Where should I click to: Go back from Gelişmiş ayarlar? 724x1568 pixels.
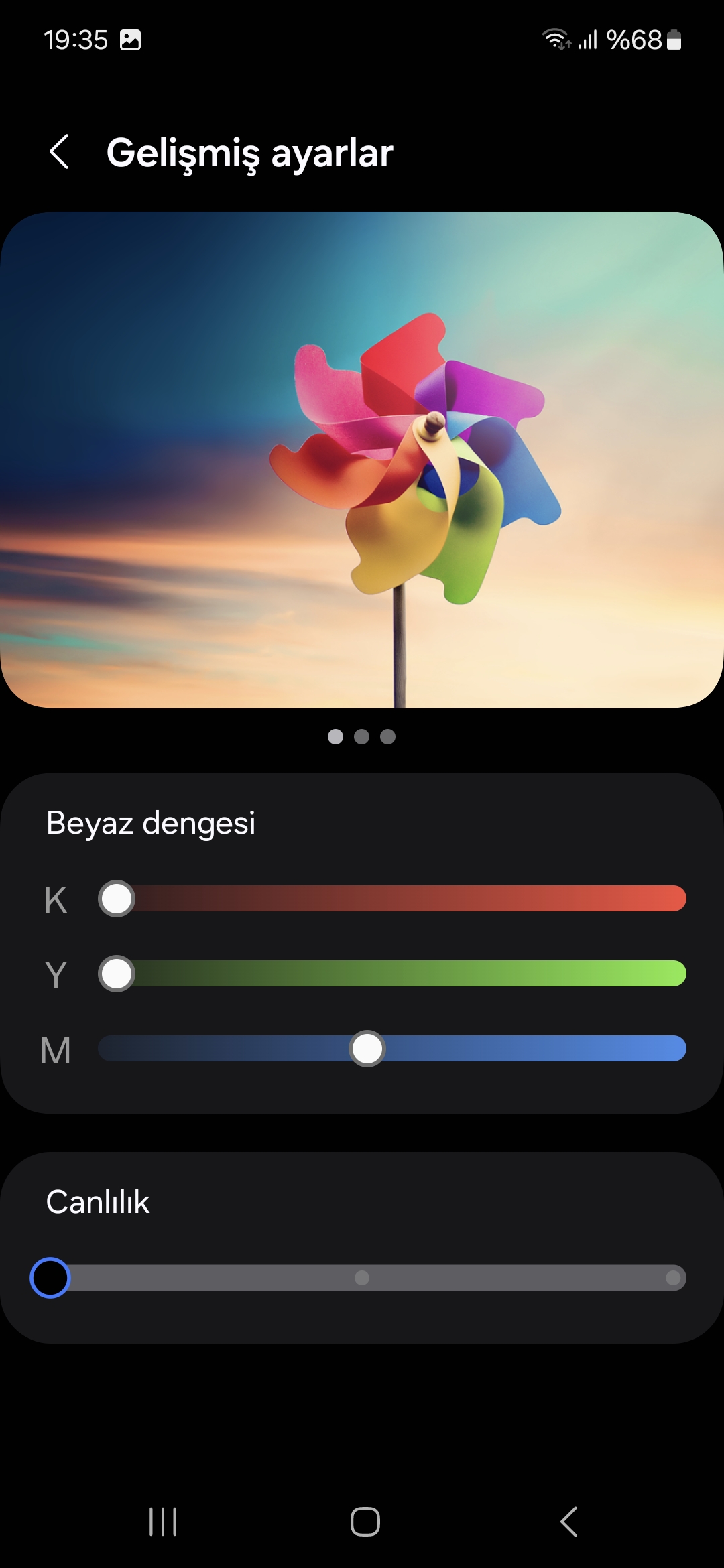coord(60,152)
